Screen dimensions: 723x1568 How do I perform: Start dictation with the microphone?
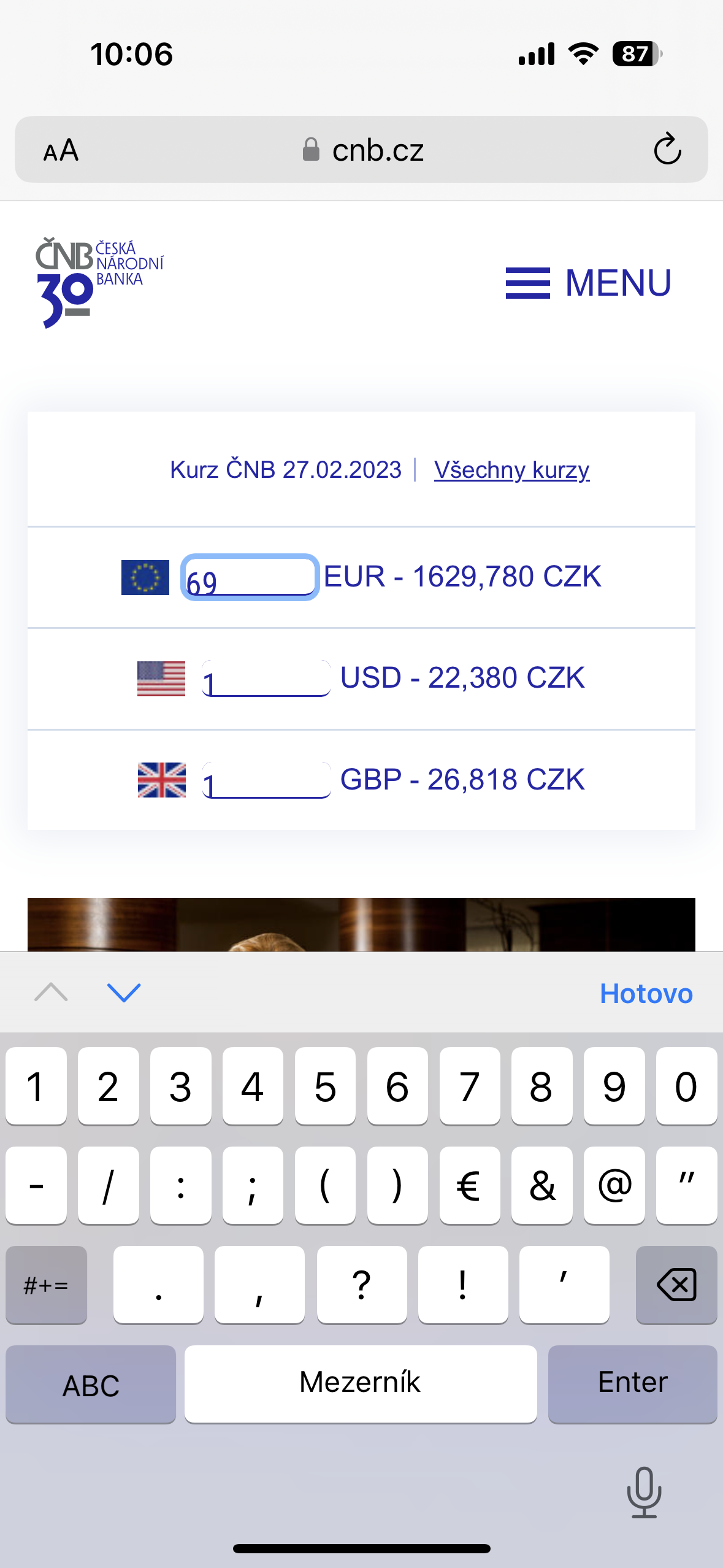coord(644,1492)
